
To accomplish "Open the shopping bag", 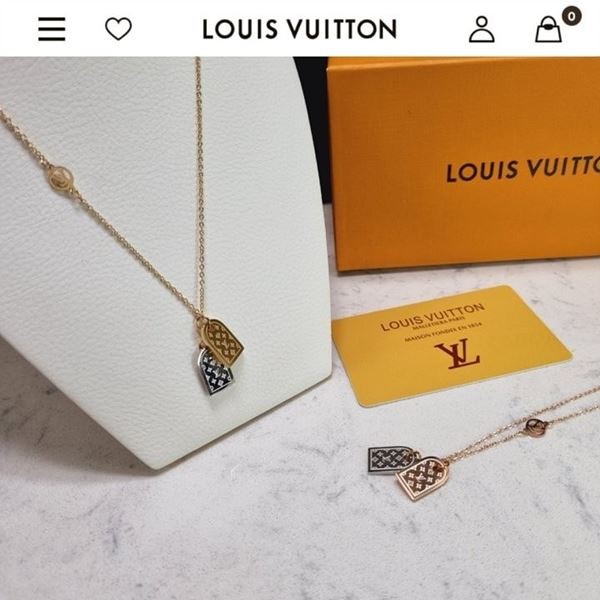I will [548, 29].
